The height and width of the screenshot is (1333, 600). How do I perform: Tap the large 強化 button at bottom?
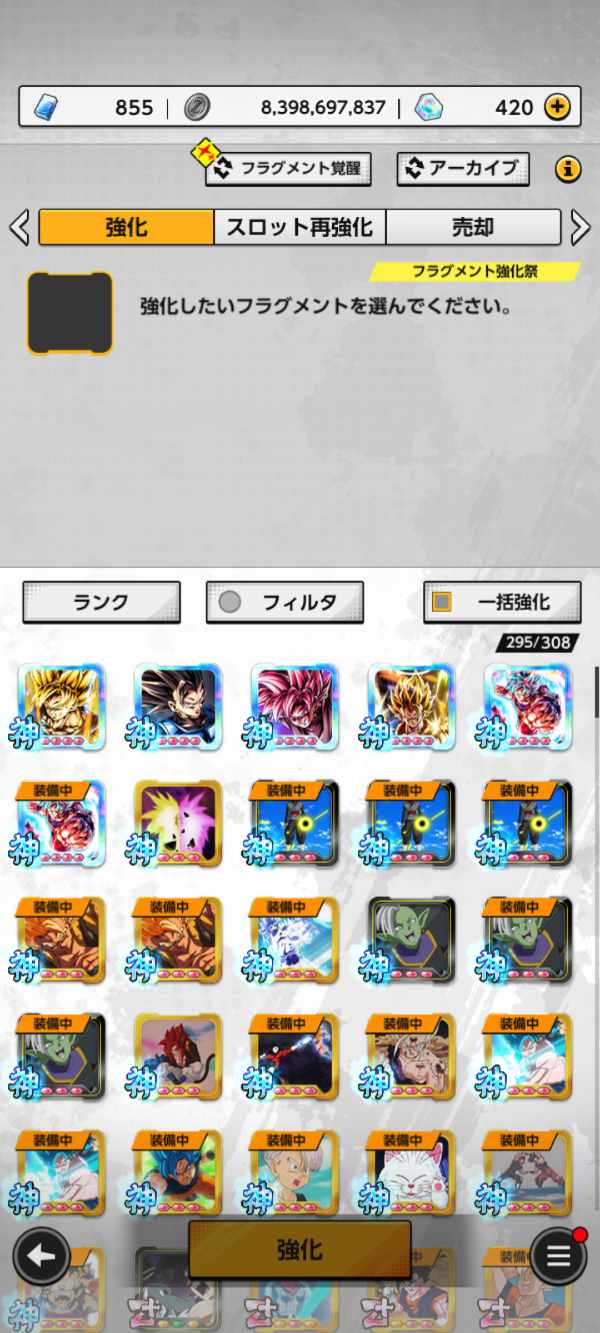click(x=299, y=1249)
